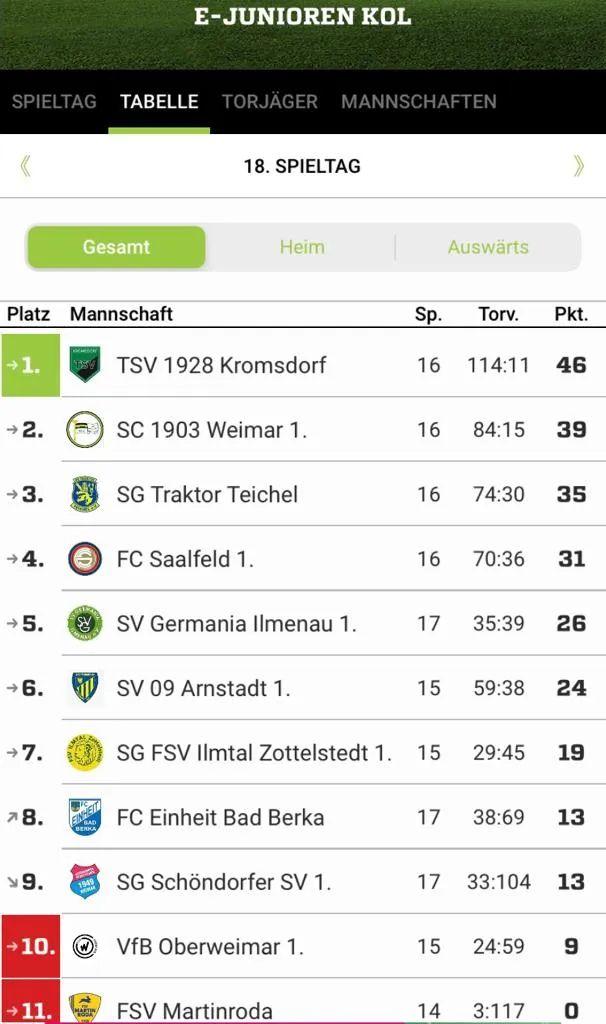View SG Traktor Teichel details
The height and width of the screenshot is (1024, 606).
(x=207, y=494)
